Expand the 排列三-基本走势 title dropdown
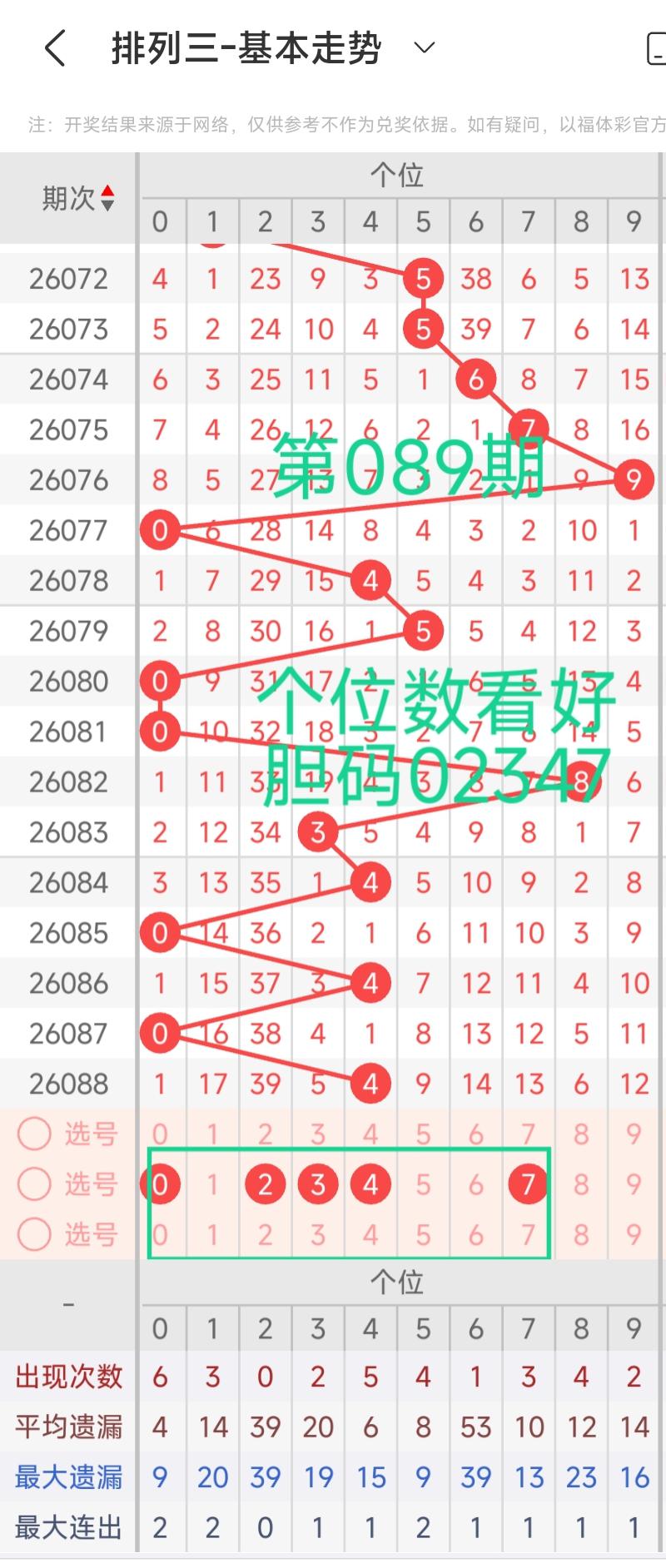This screenshot has height=1568, width=666. point(425,47)
